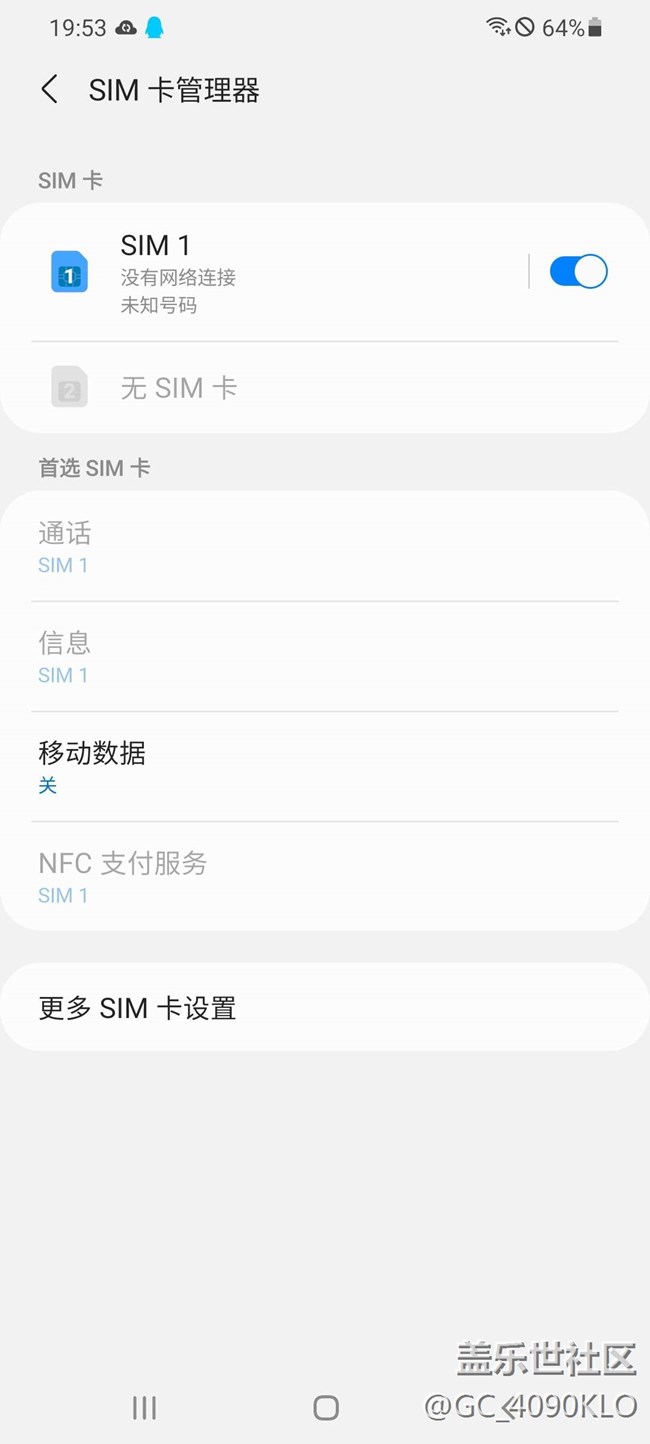650x1444 pixels.
Task: Go to the home screen
Action: [326, 1408]
